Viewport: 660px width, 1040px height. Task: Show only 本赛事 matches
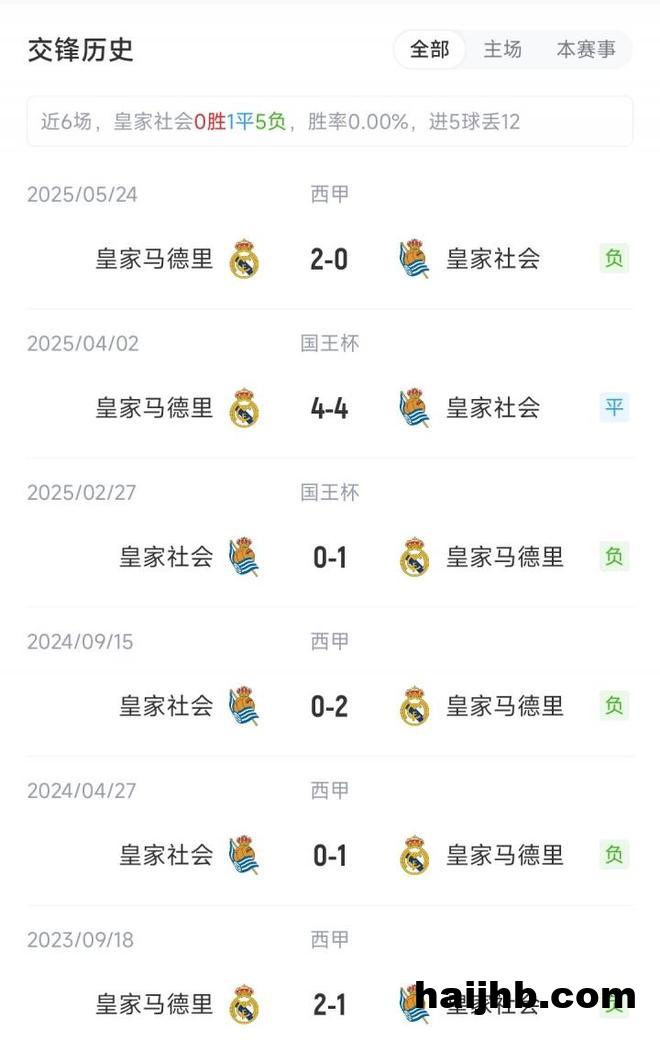(586, 50)
